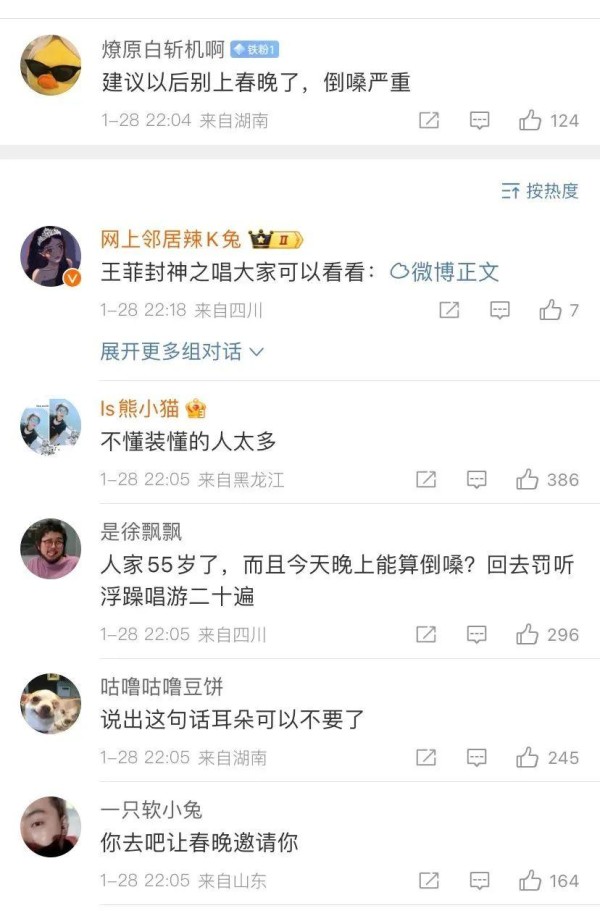Reply to Is熊小猫's comment

tap(478, 479)
